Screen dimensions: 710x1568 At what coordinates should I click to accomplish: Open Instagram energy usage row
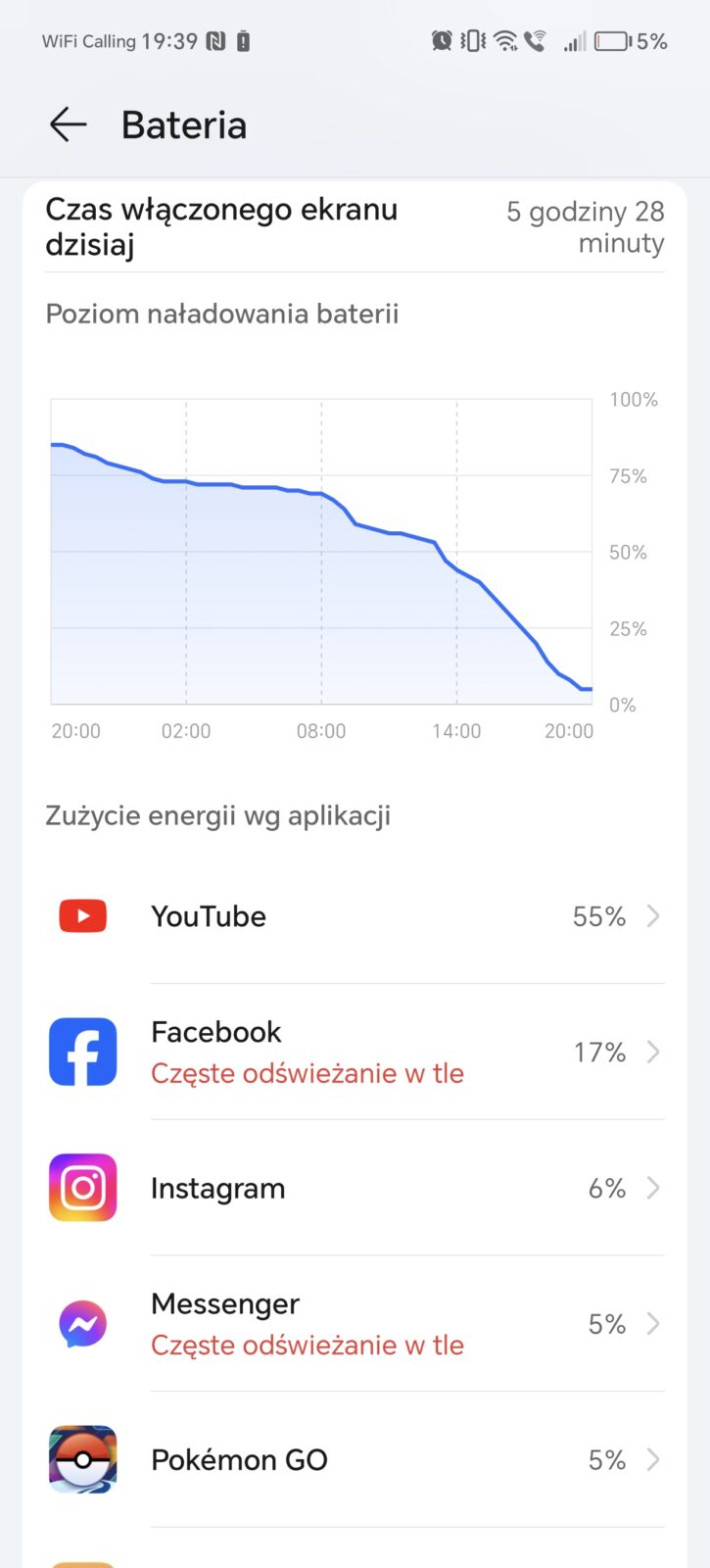[x=355, y=1188]
